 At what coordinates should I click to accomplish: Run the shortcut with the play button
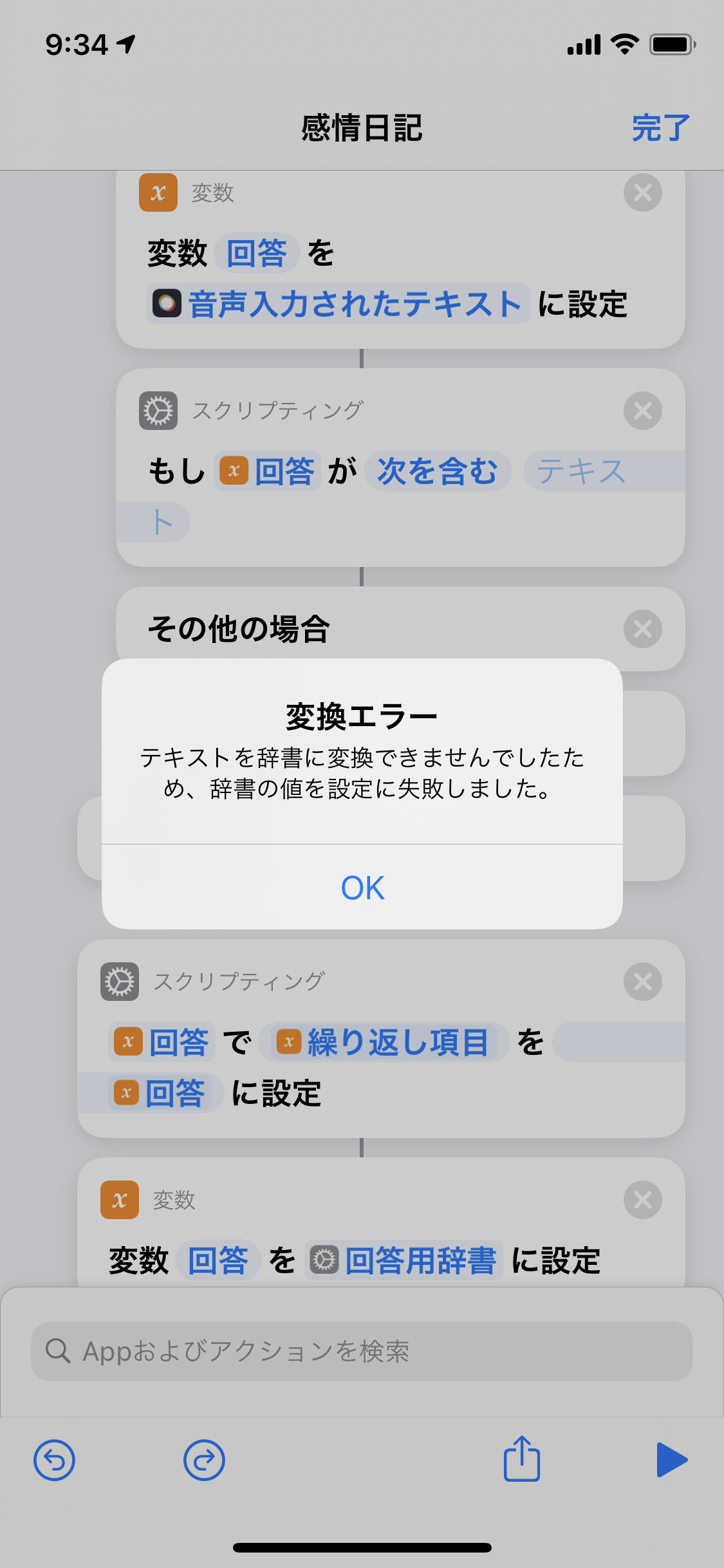pos(671,1460)
